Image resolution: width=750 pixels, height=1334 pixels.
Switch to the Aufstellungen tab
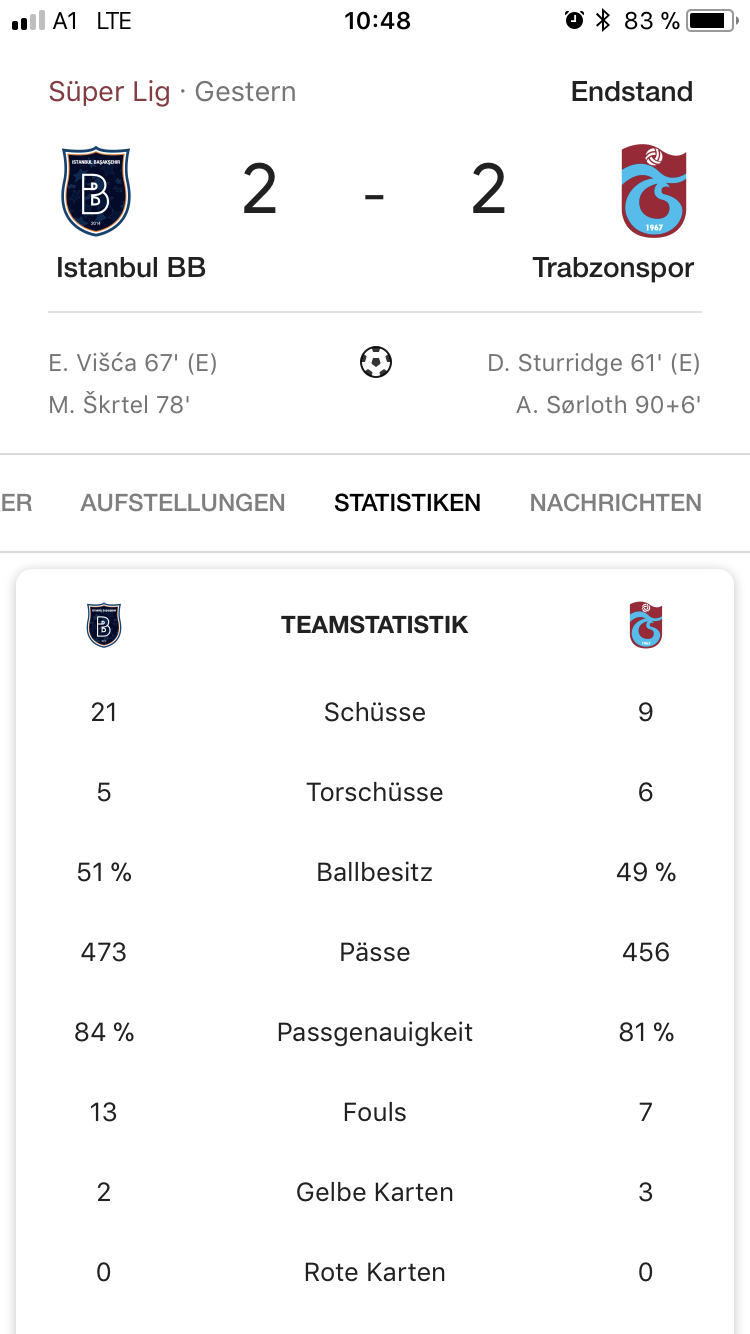[183, 503]
